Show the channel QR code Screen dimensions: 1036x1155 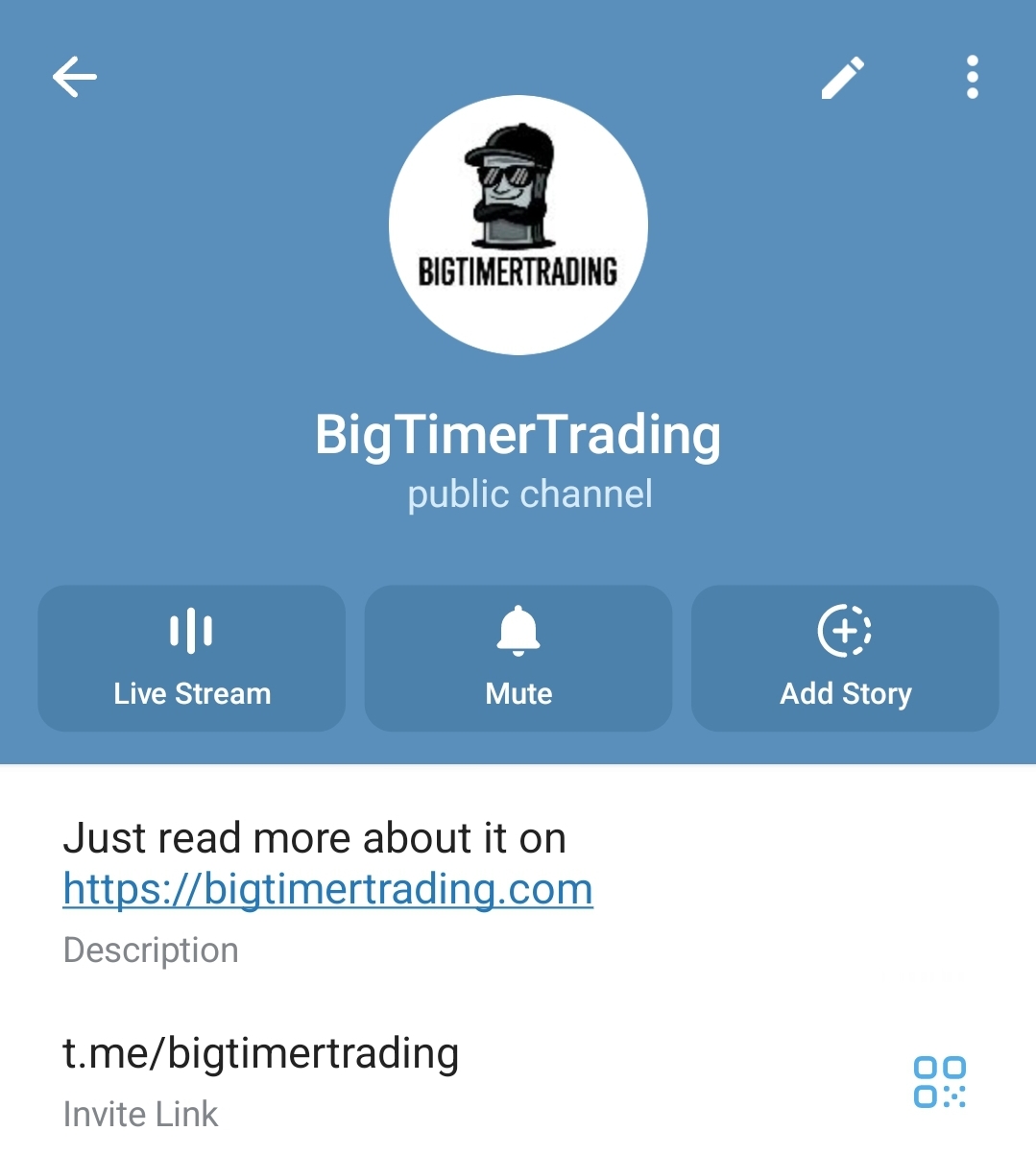(x=939, y=1082)
